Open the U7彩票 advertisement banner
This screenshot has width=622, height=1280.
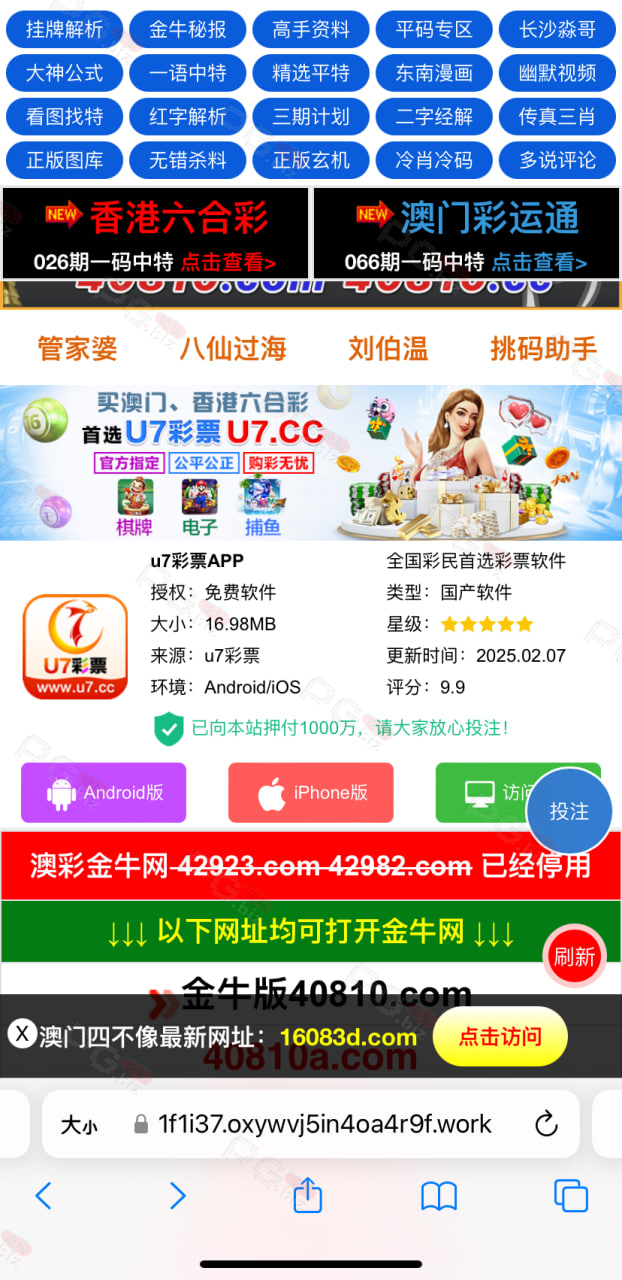point(311,463)
